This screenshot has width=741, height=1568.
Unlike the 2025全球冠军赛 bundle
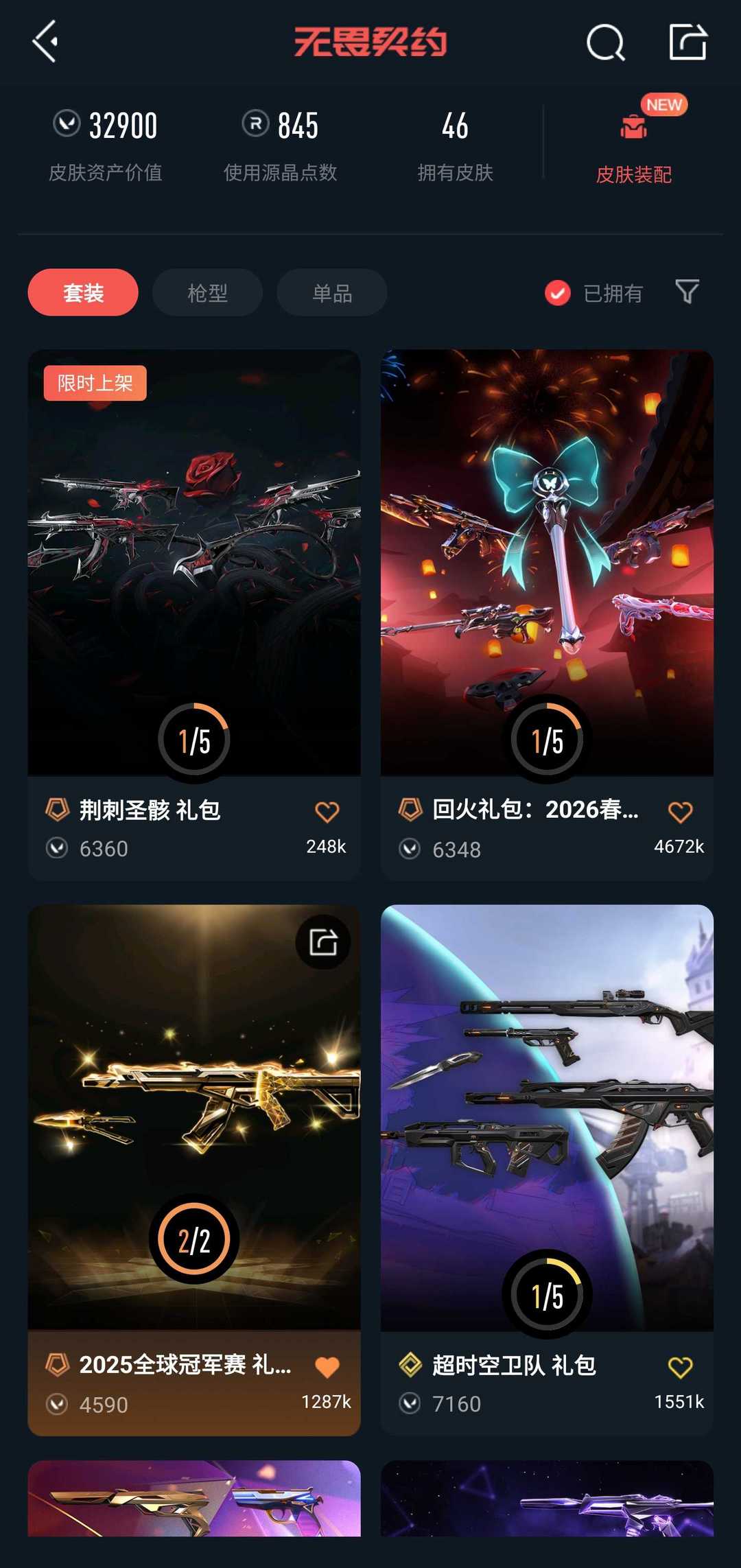pyautogui.click(x=327, y=1367)
